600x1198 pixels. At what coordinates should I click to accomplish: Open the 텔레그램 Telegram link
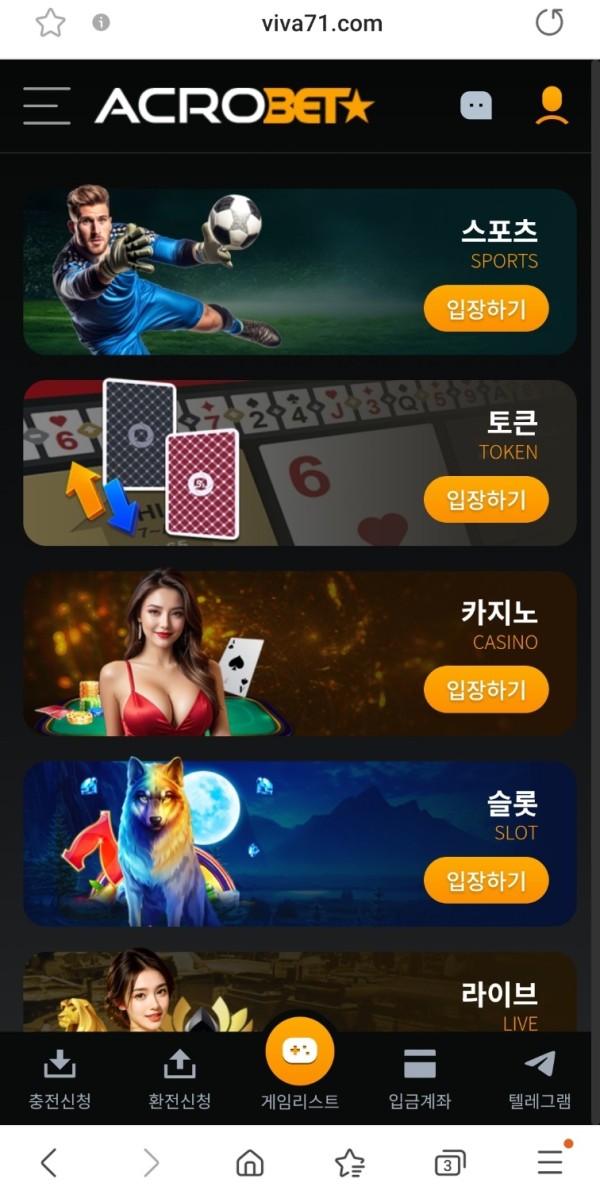tap(540, 1079)
